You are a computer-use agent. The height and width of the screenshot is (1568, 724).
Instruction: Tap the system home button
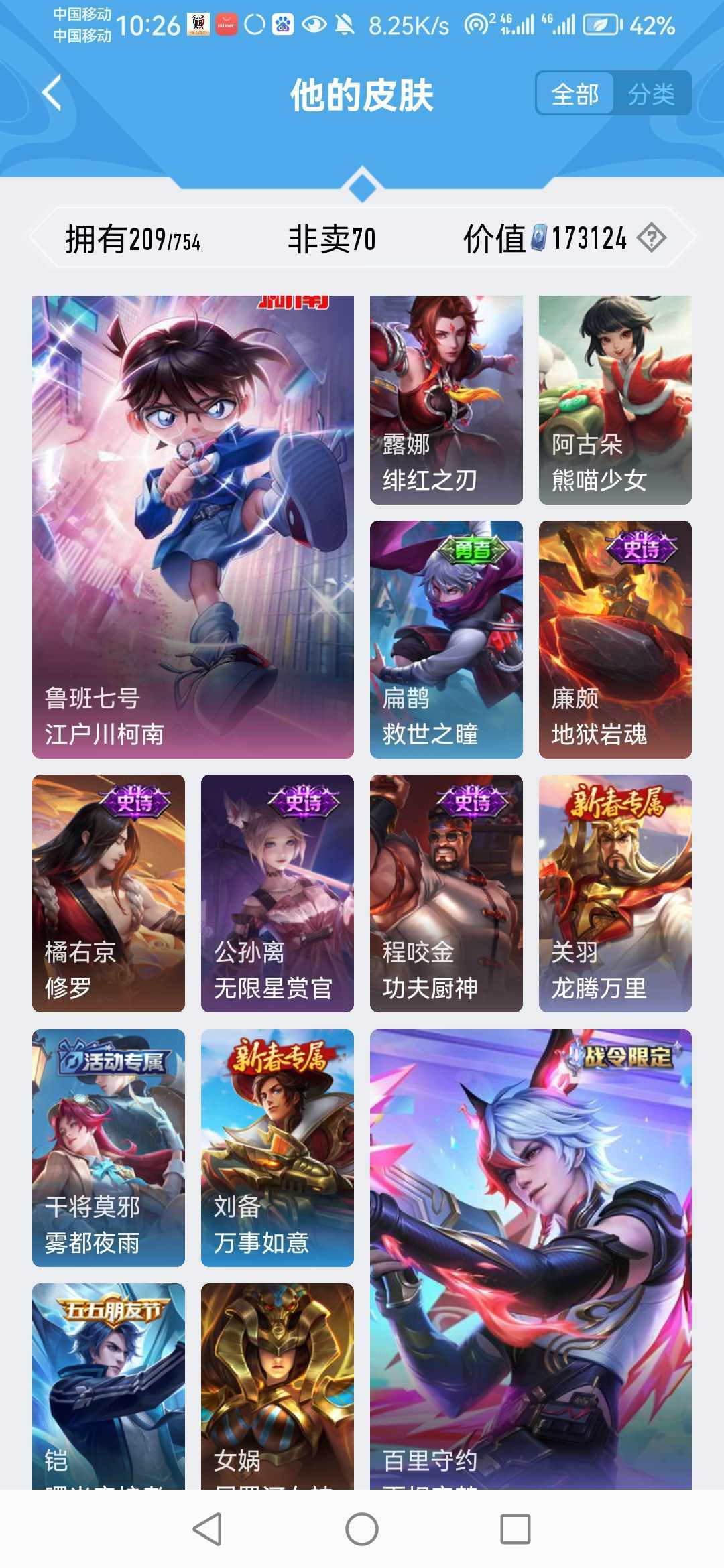click(362, 1529)
